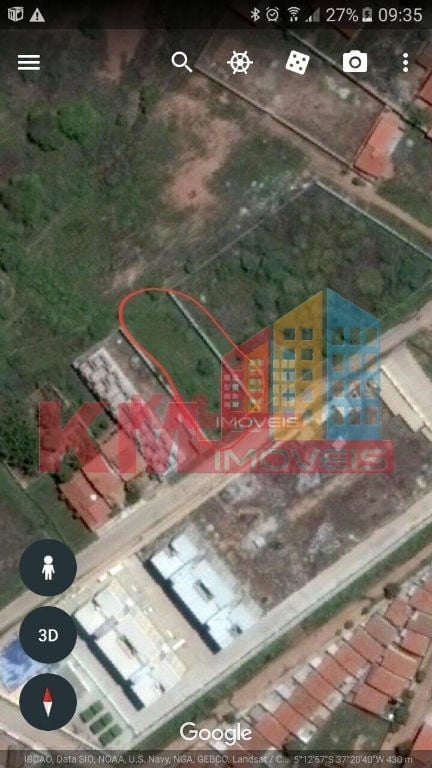Open the search magnifier
This screenshot has height=768, width=432.
tap(182, 62)
